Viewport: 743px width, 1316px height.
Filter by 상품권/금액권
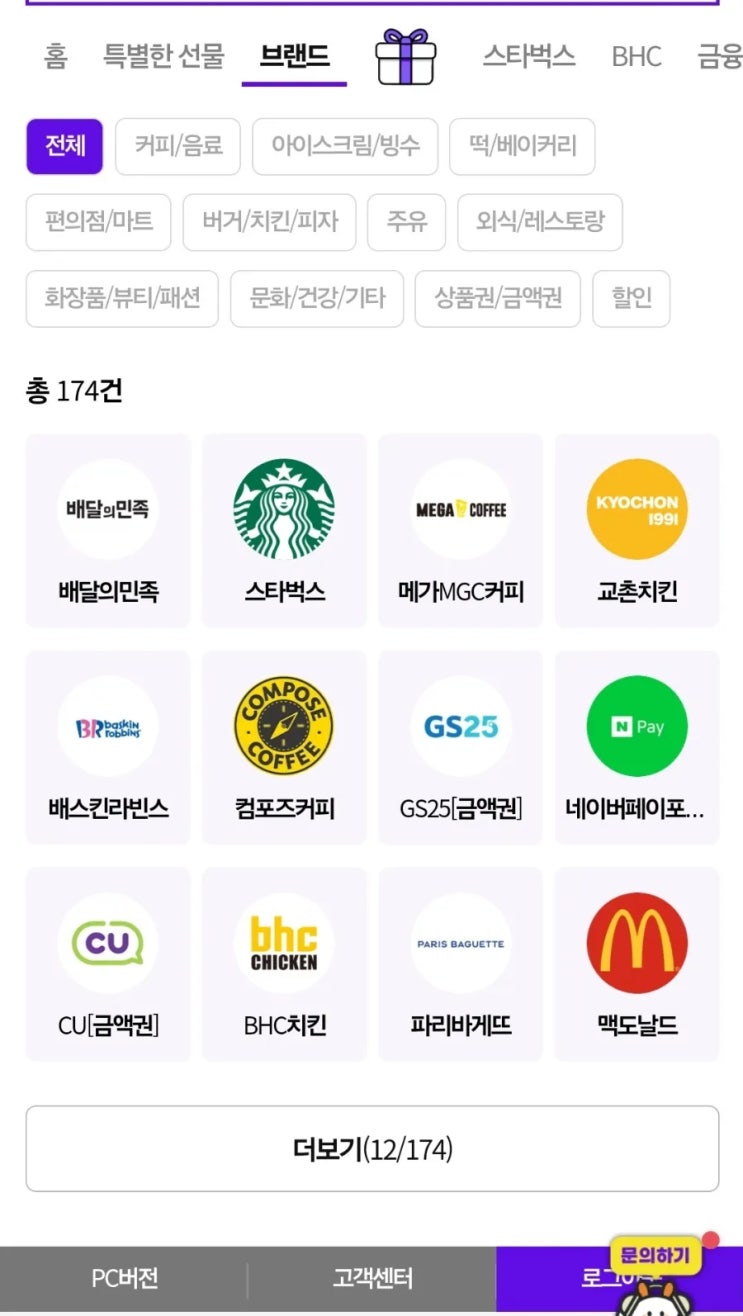click(x=497, y=298)
